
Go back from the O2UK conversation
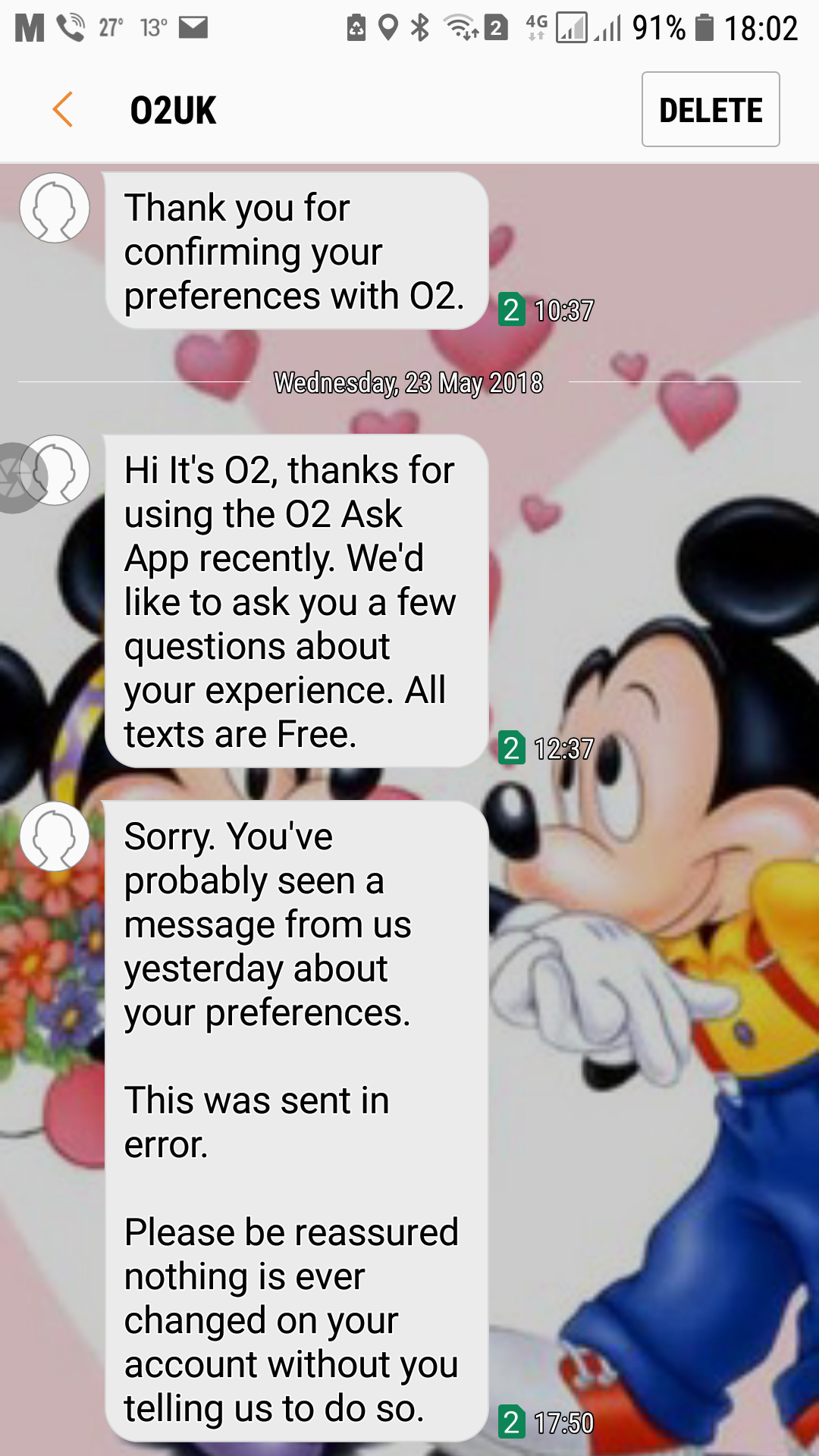63,110
